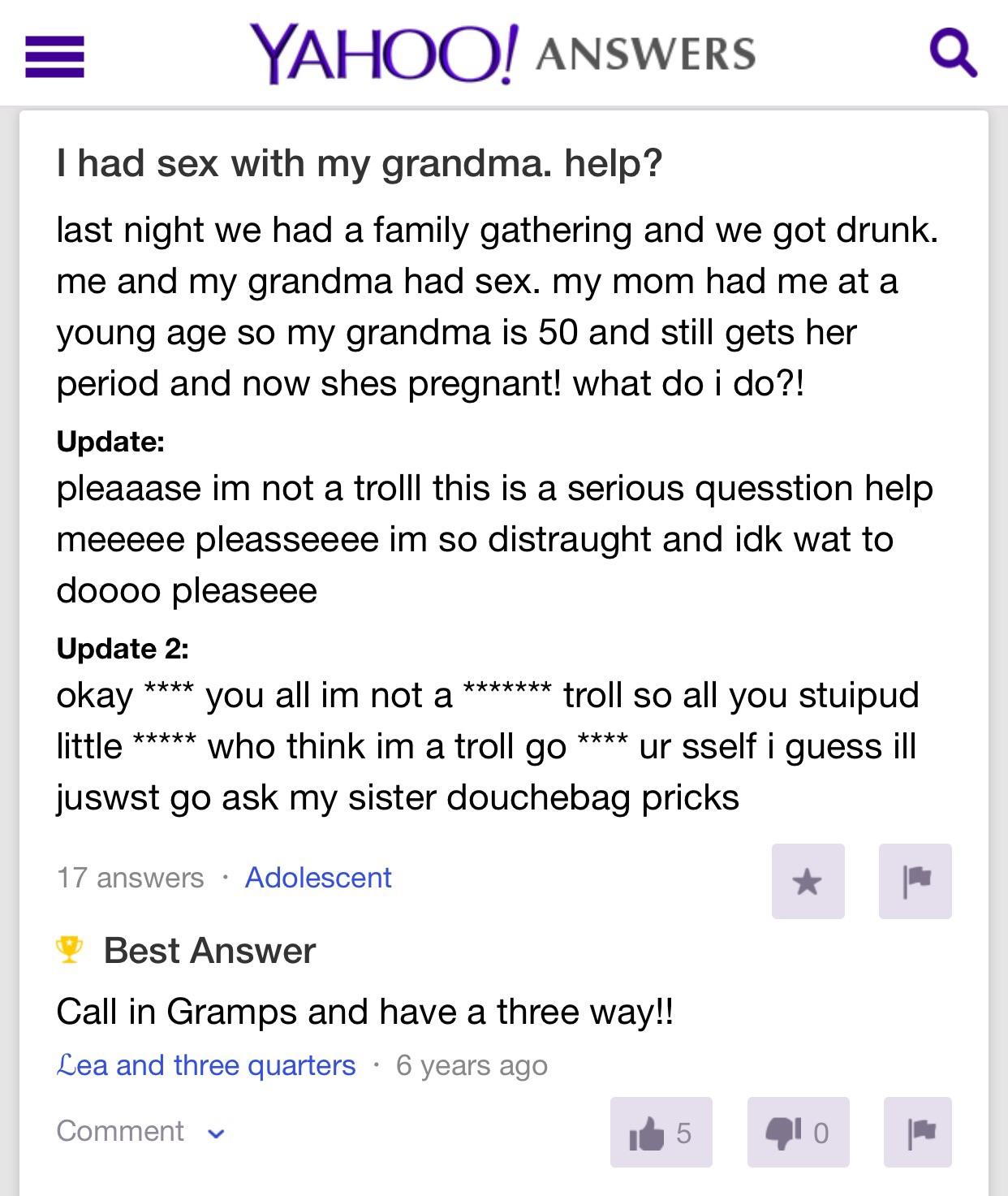Viewport: 1008px width, 1196px height.
Task: Expand the Comment dropdown
Action: click(x=140, y=1131)
